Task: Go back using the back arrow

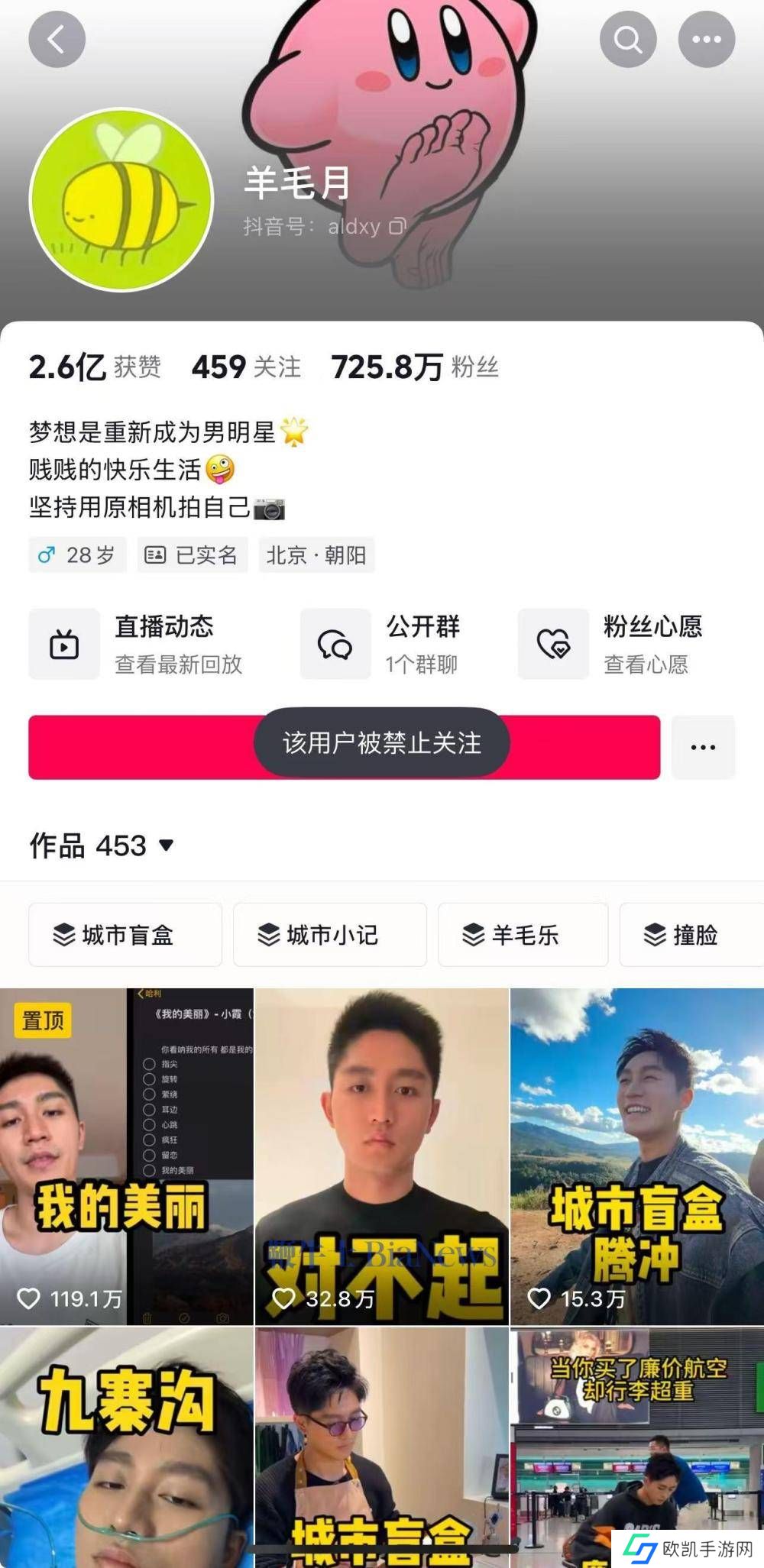Action: pyautogui.click(x=57, y=40)
